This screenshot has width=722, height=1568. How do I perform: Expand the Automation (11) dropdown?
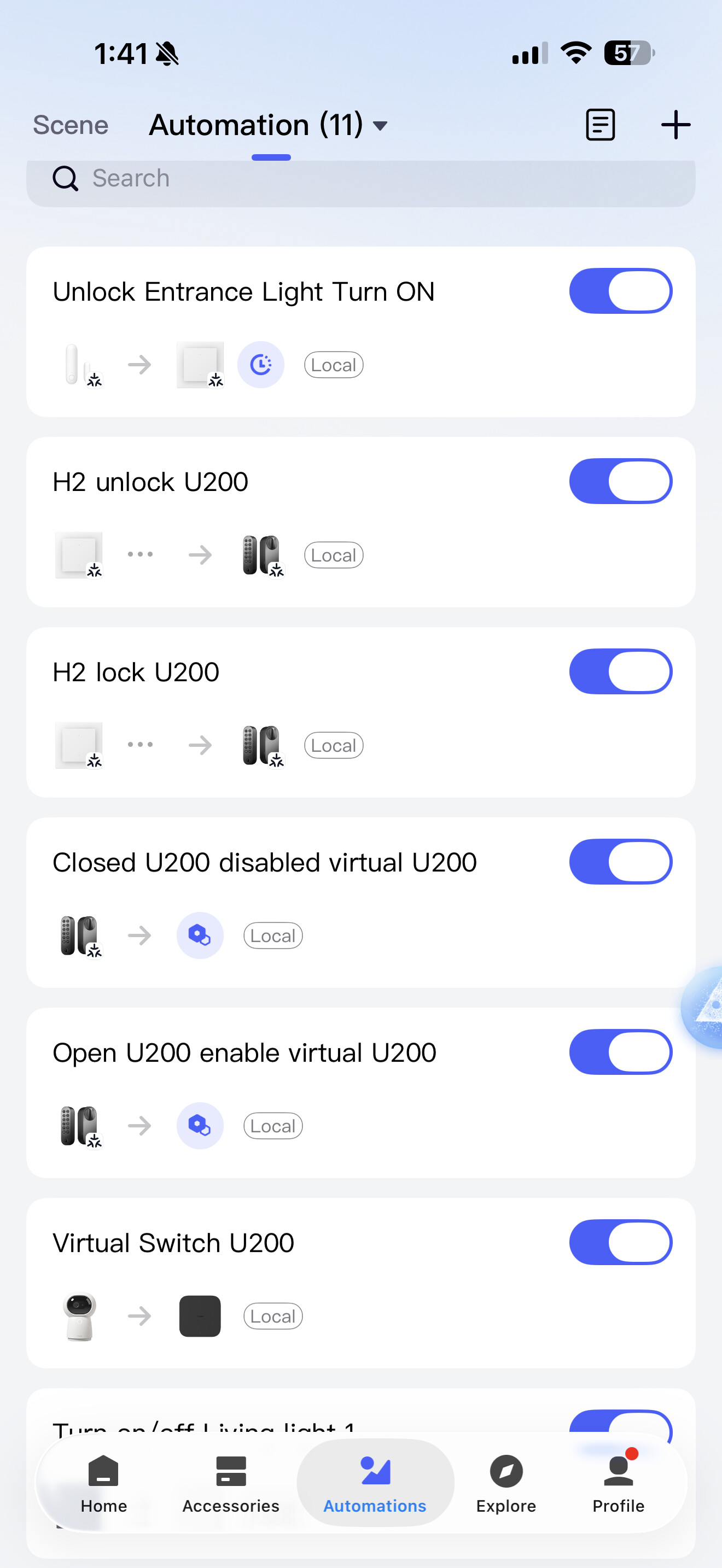click(x=380, y=125)
